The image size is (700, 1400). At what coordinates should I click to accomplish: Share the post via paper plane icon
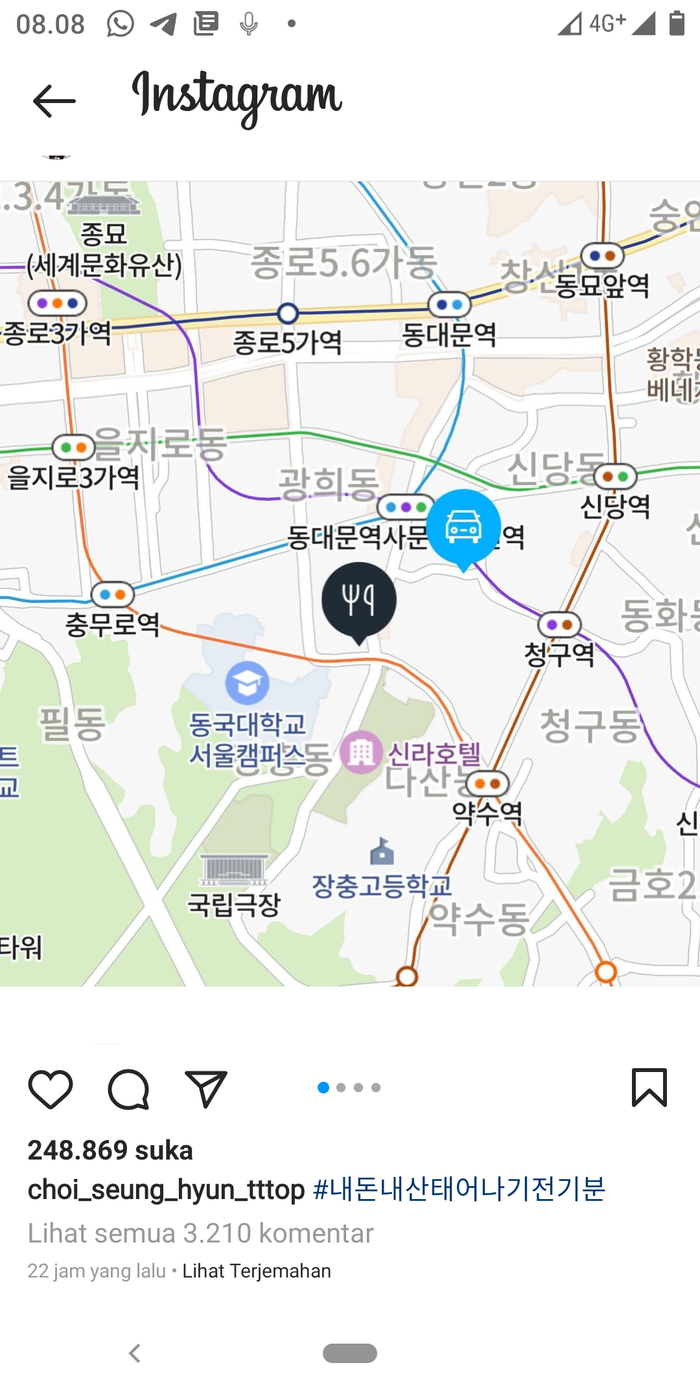pyautogui.click(x=206, y=1089)
